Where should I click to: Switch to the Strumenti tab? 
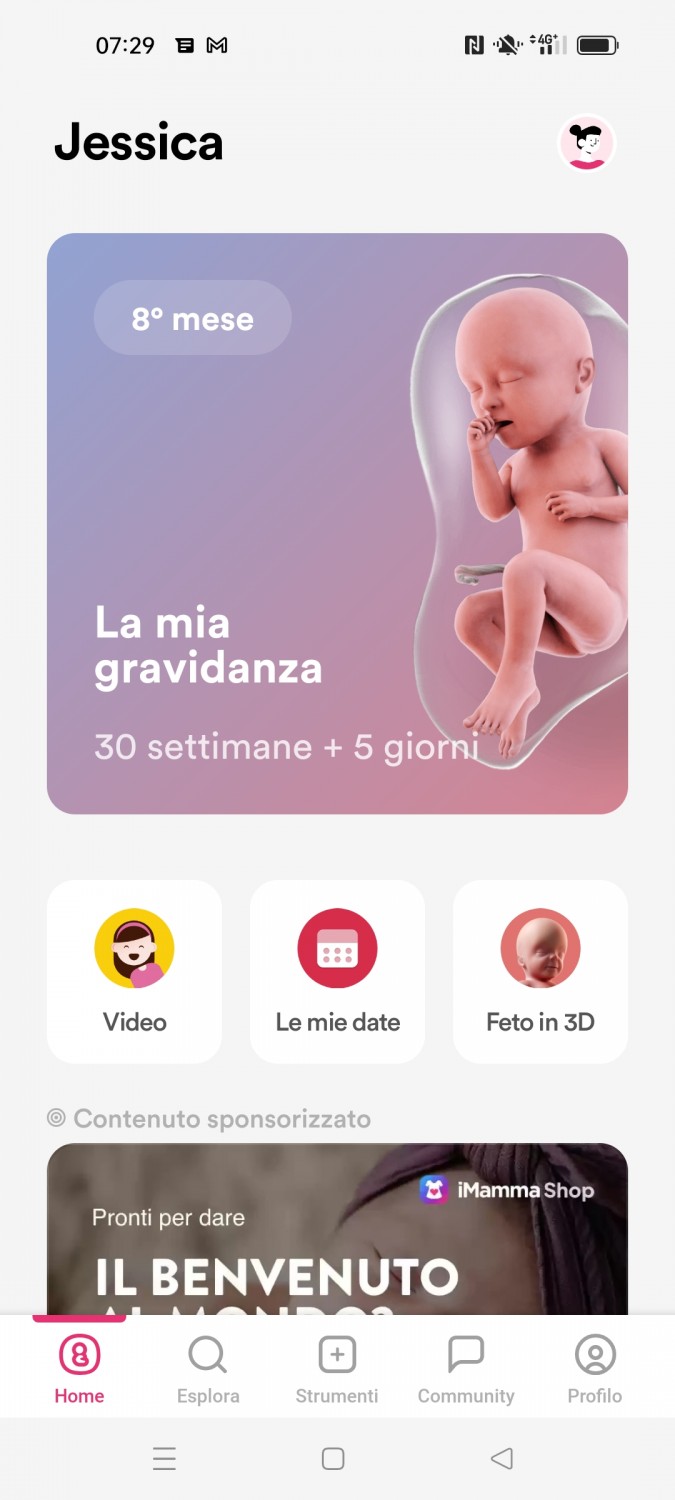coord(337,1368)
